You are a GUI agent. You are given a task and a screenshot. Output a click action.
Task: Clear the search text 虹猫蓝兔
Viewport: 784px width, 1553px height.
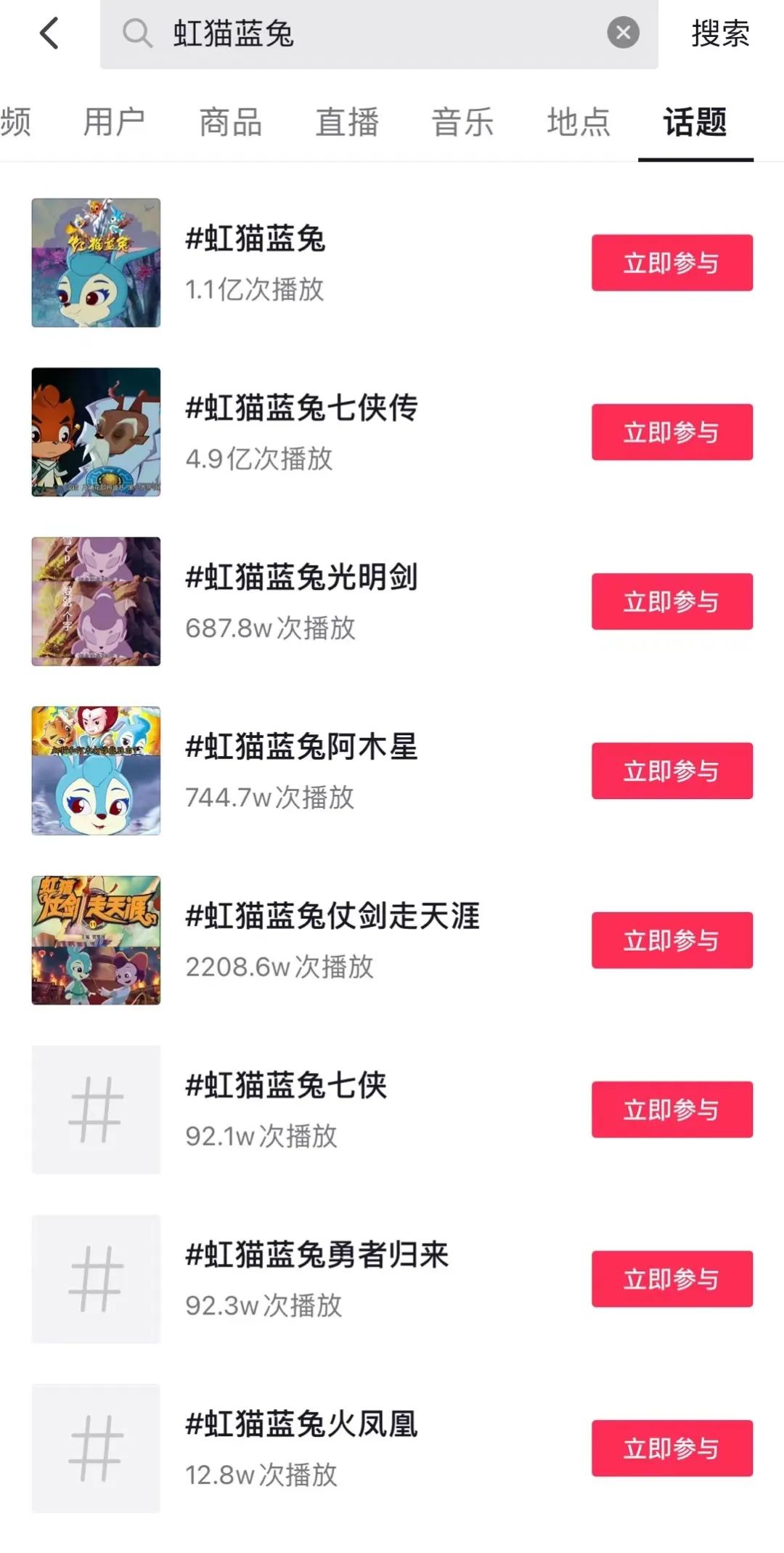tap(623, 33)
